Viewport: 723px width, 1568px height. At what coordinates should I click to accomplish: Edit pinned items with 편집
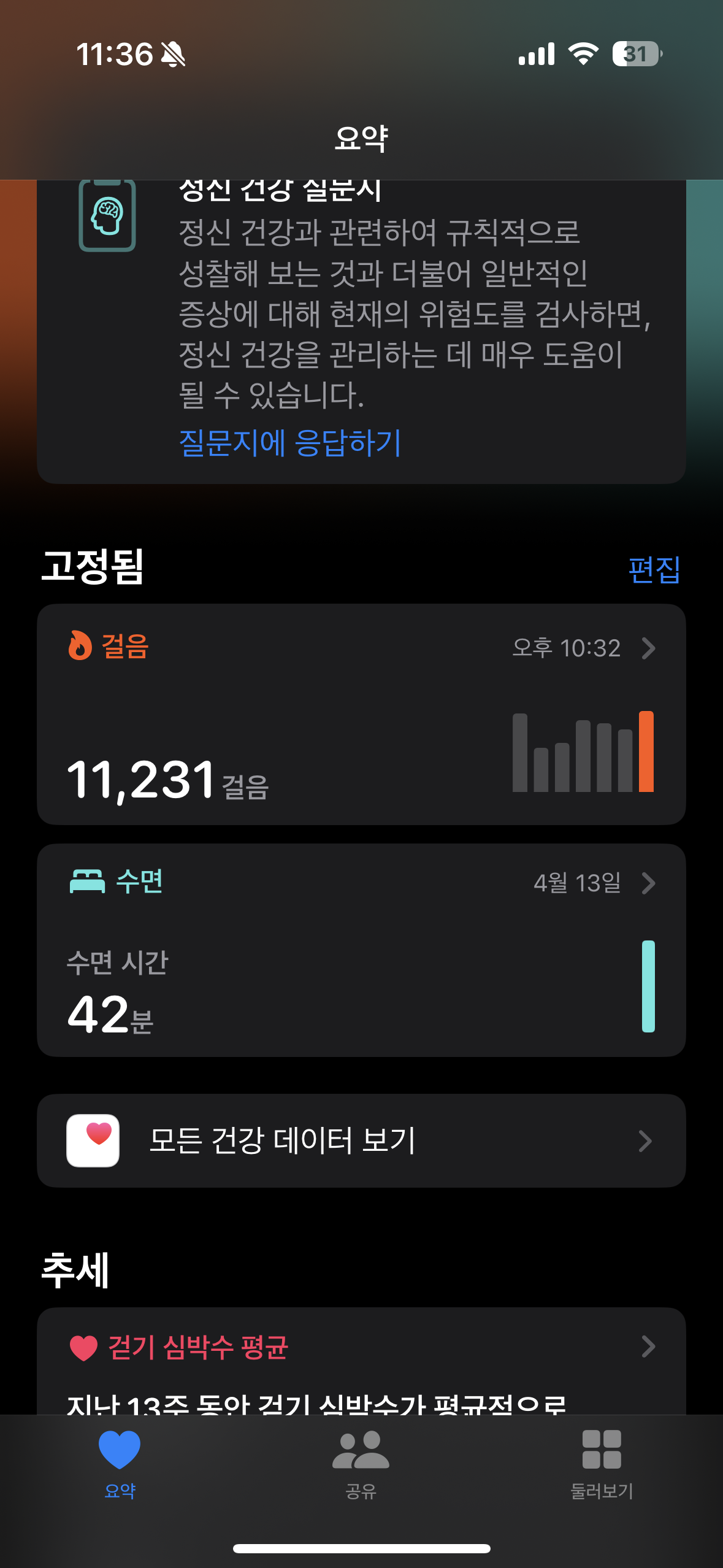coord(654,569)
